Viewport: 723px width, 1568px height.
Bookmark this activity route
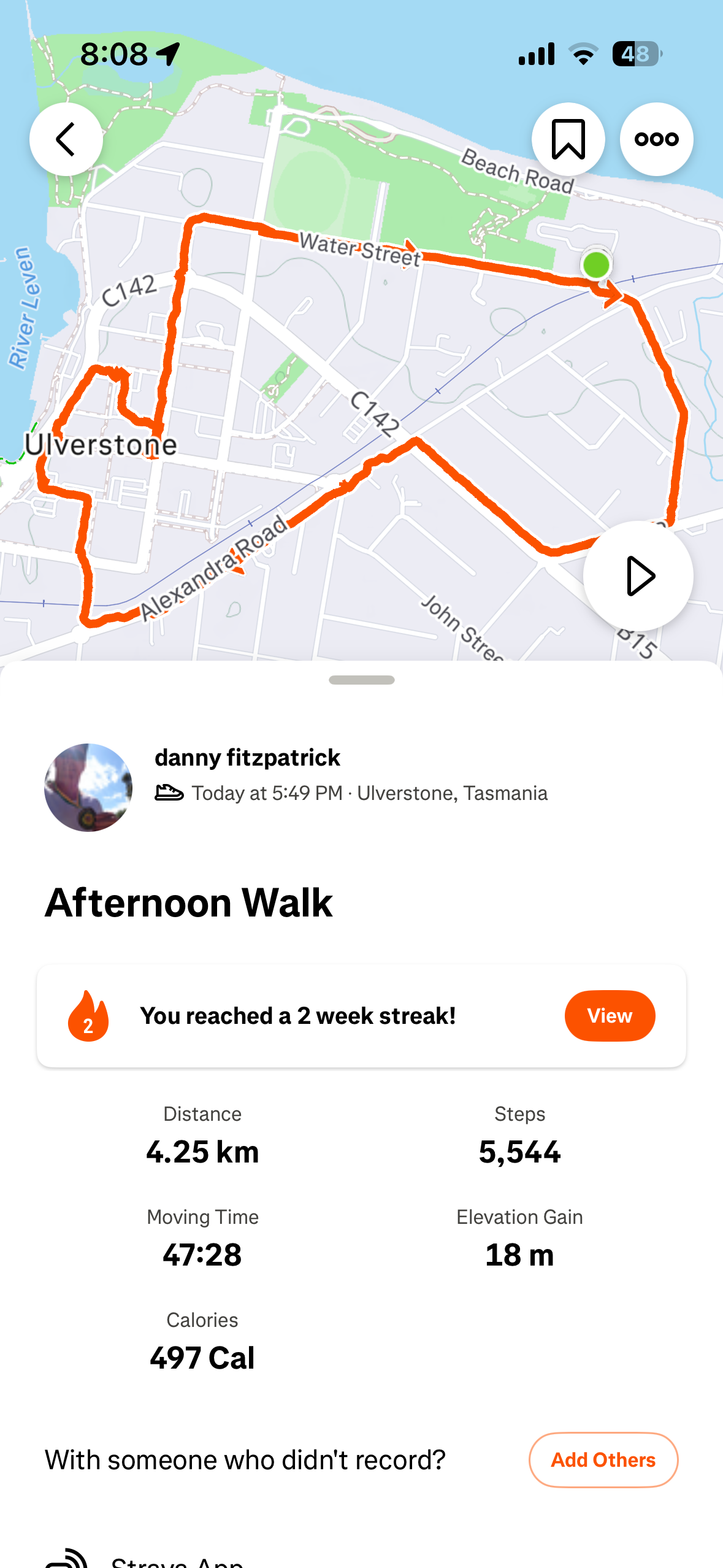[568, 139]
